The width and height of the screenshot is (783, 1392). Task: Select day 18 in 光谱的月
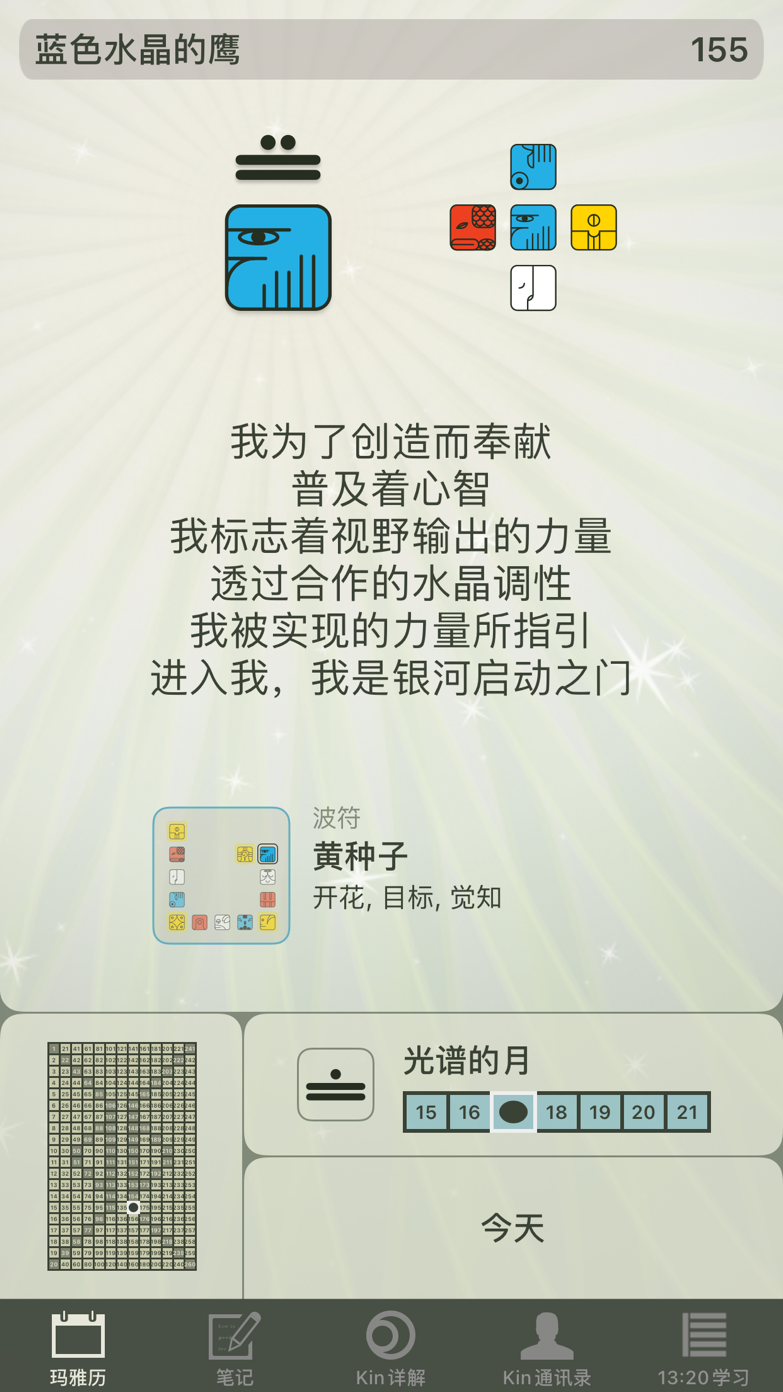556,1112
